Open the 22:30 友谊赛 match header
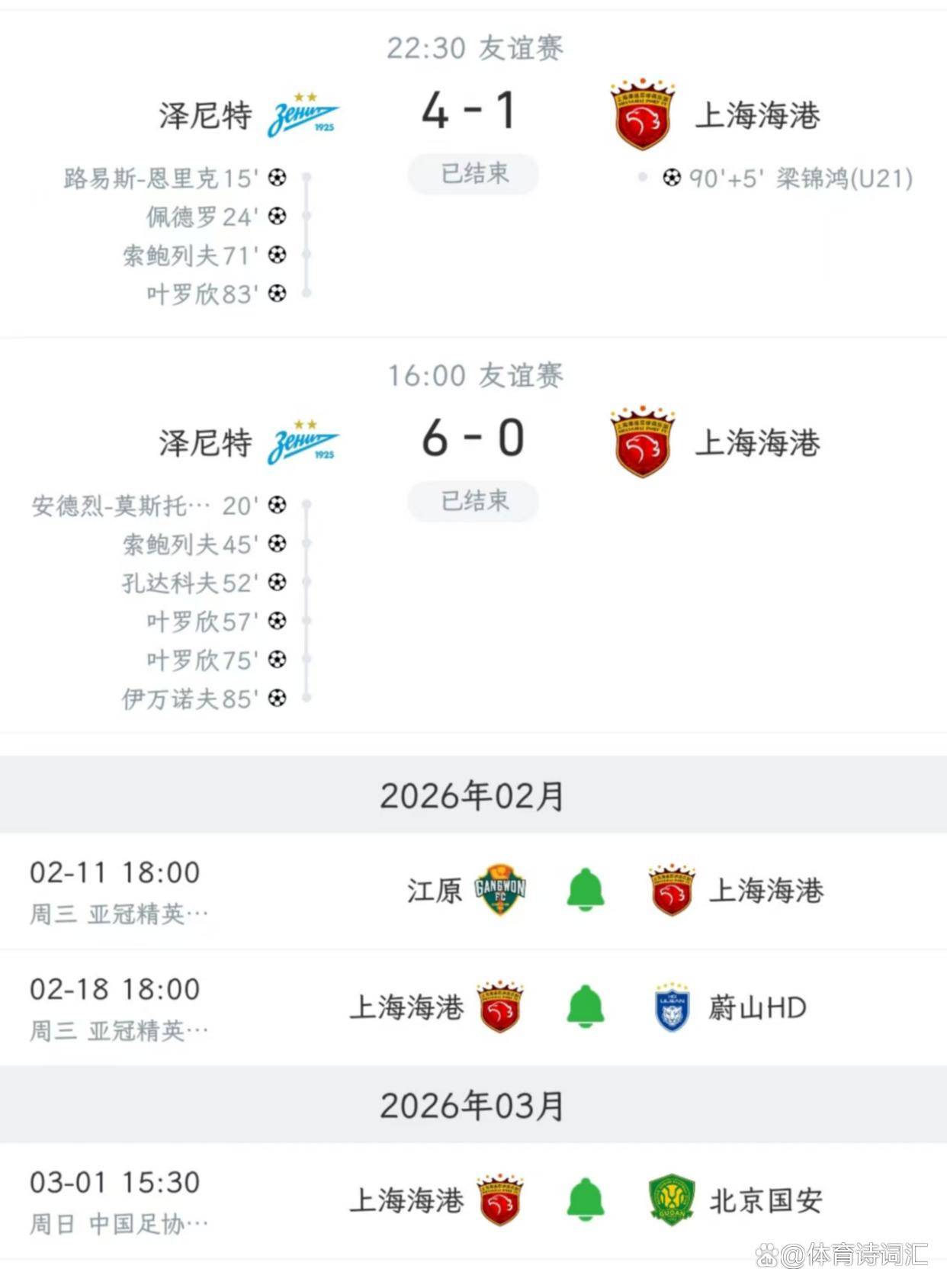This screenshot has width=947, height=1288. (473, 47)
